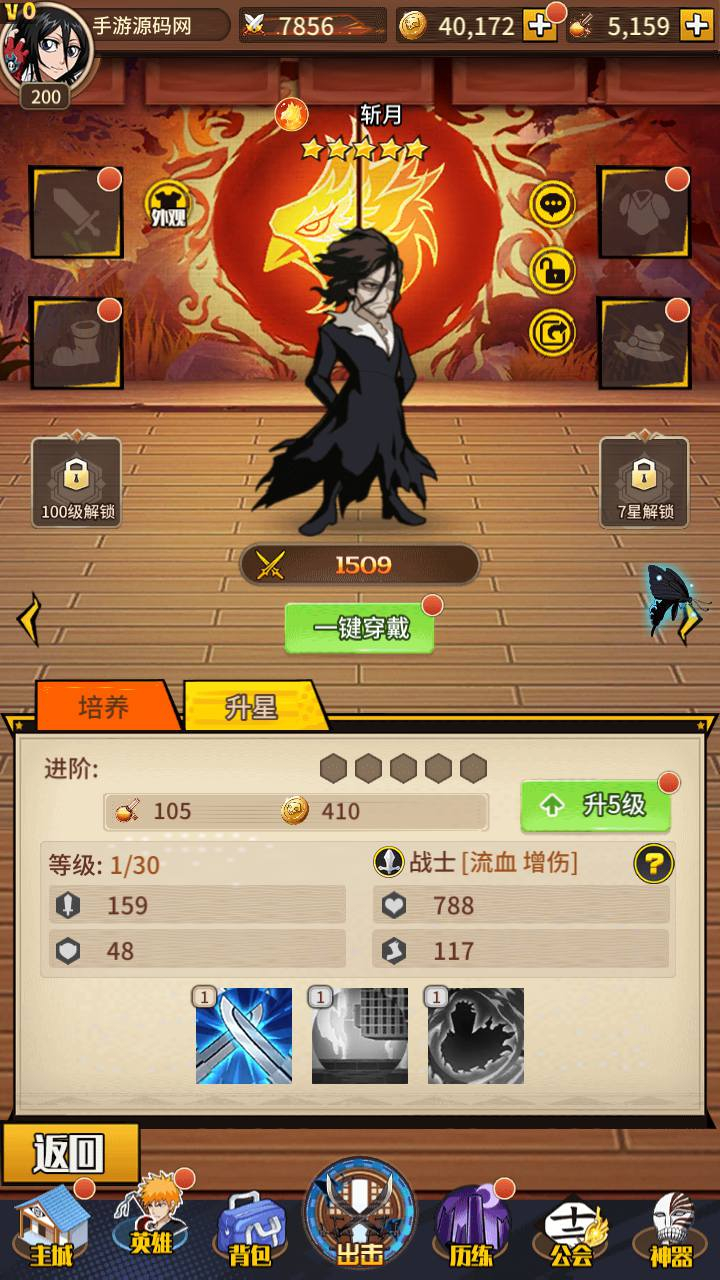720x1280 pixels.
Task: Open the 历练 training tab
Action: (x=472, y=1228)
